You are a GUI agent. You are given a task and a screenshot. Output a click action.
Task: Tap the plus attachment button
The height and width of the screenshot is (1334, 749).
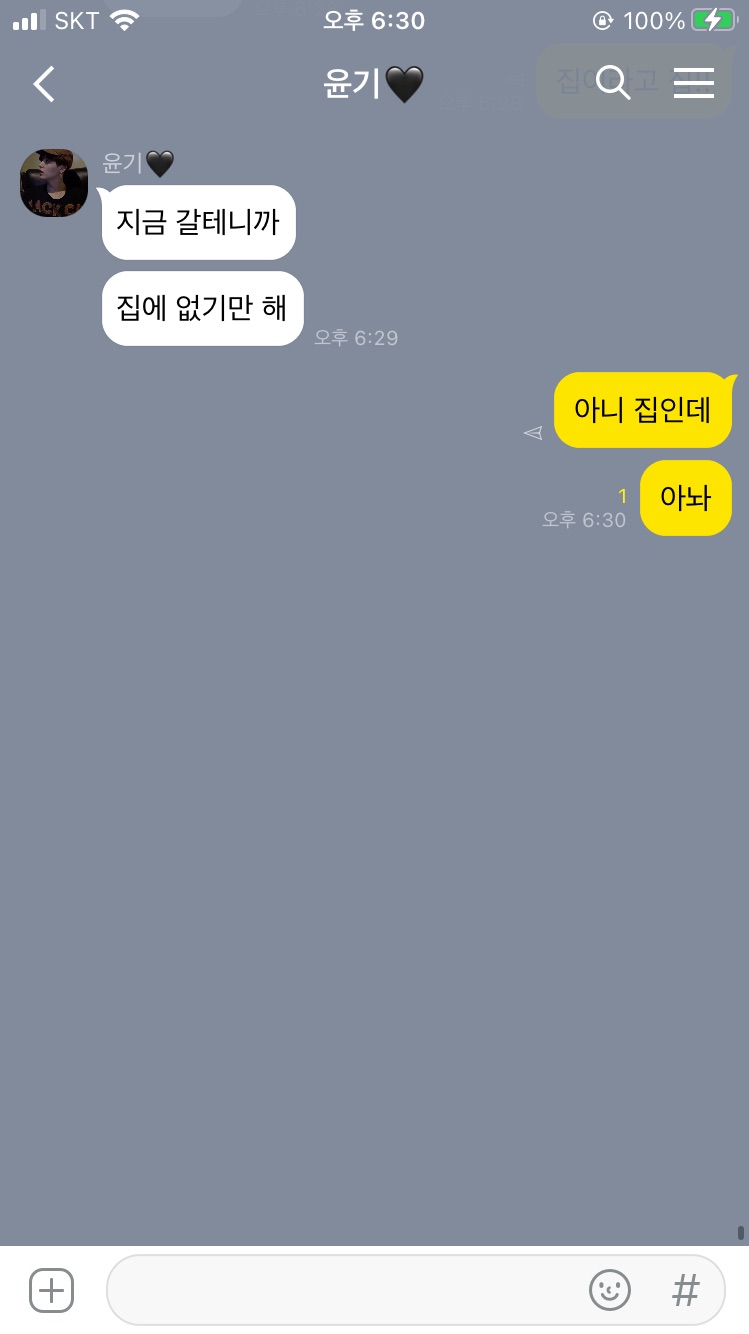click(x=51, y=1290)
